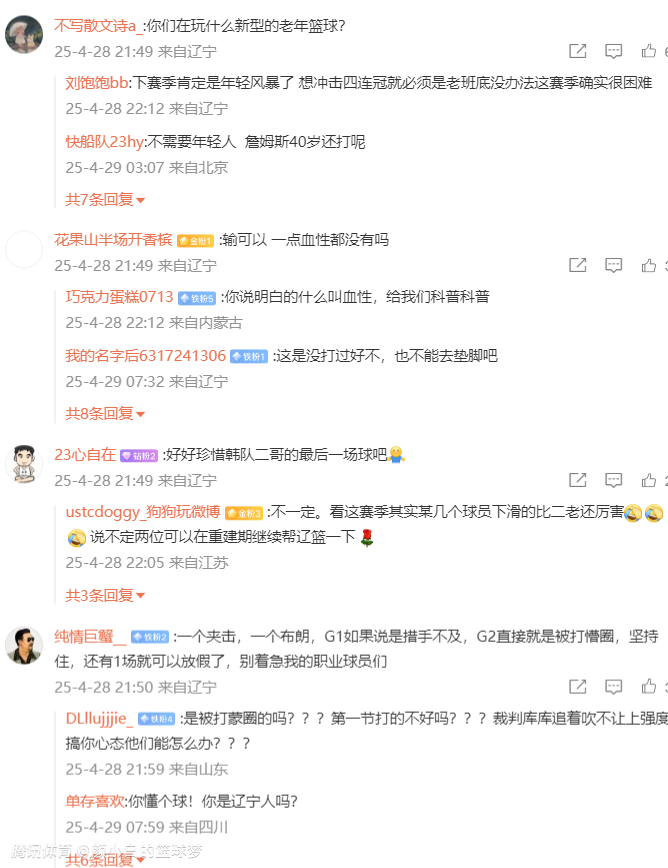Tap 23心自在's avatar
Image resolution: width=668 pixels, height=868 pixels.
click(24, 465)
